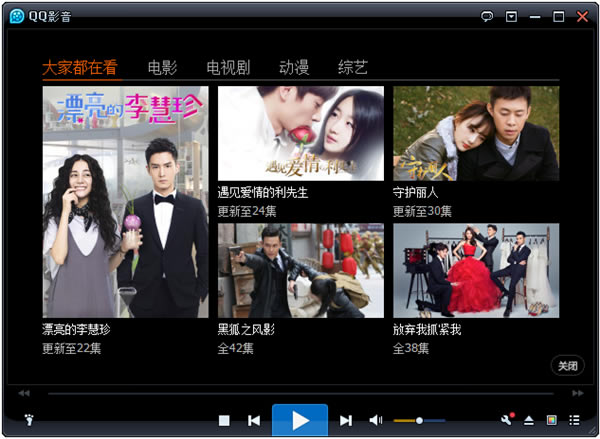This screenshot has width=600, height=439.
Task: Open 黑狐之风影 show
Action: click(300, 270)
